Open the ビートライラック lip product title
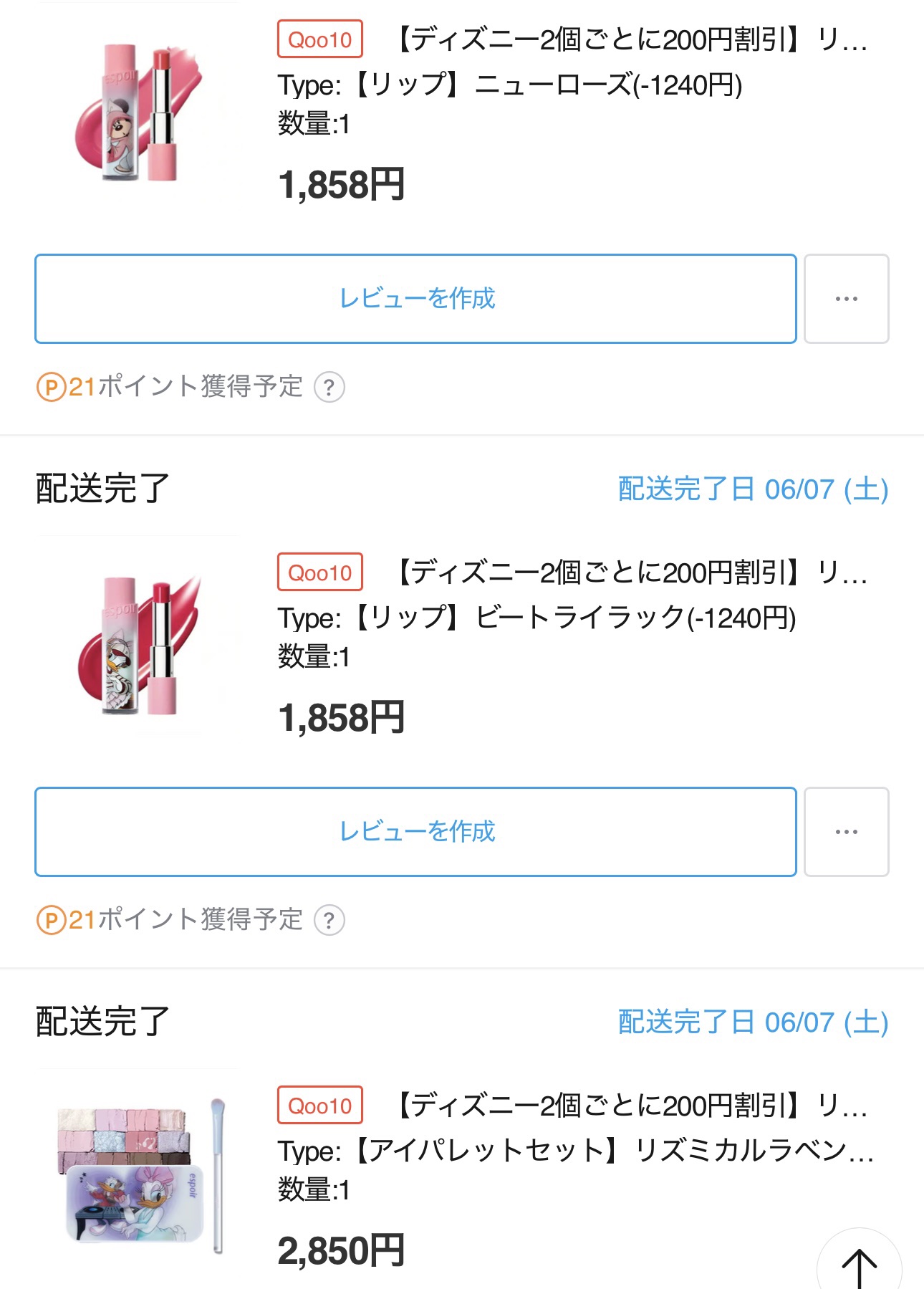Viewport: 924px width, 1289px height. point(630,573)
